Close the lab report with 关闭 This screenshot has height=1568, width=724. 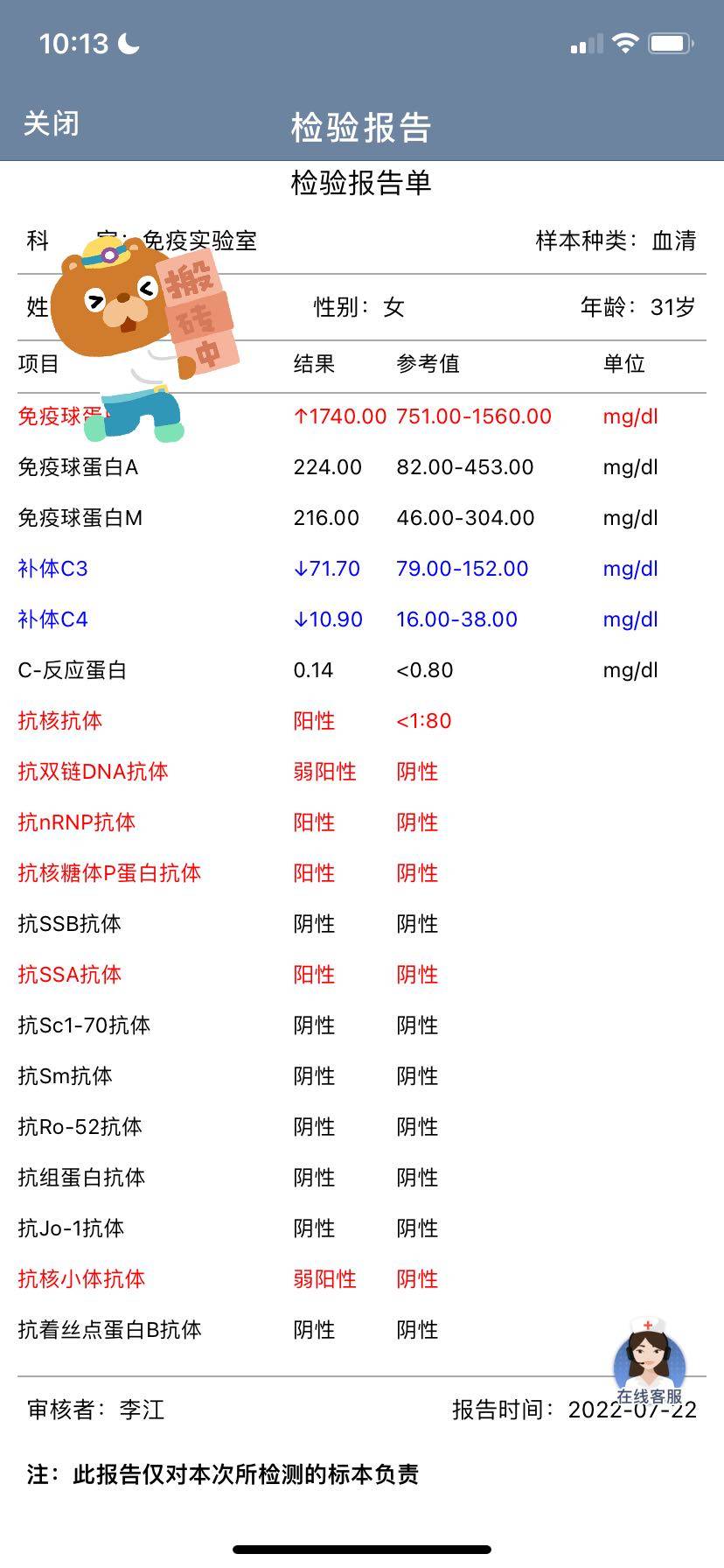click(51, 123)
